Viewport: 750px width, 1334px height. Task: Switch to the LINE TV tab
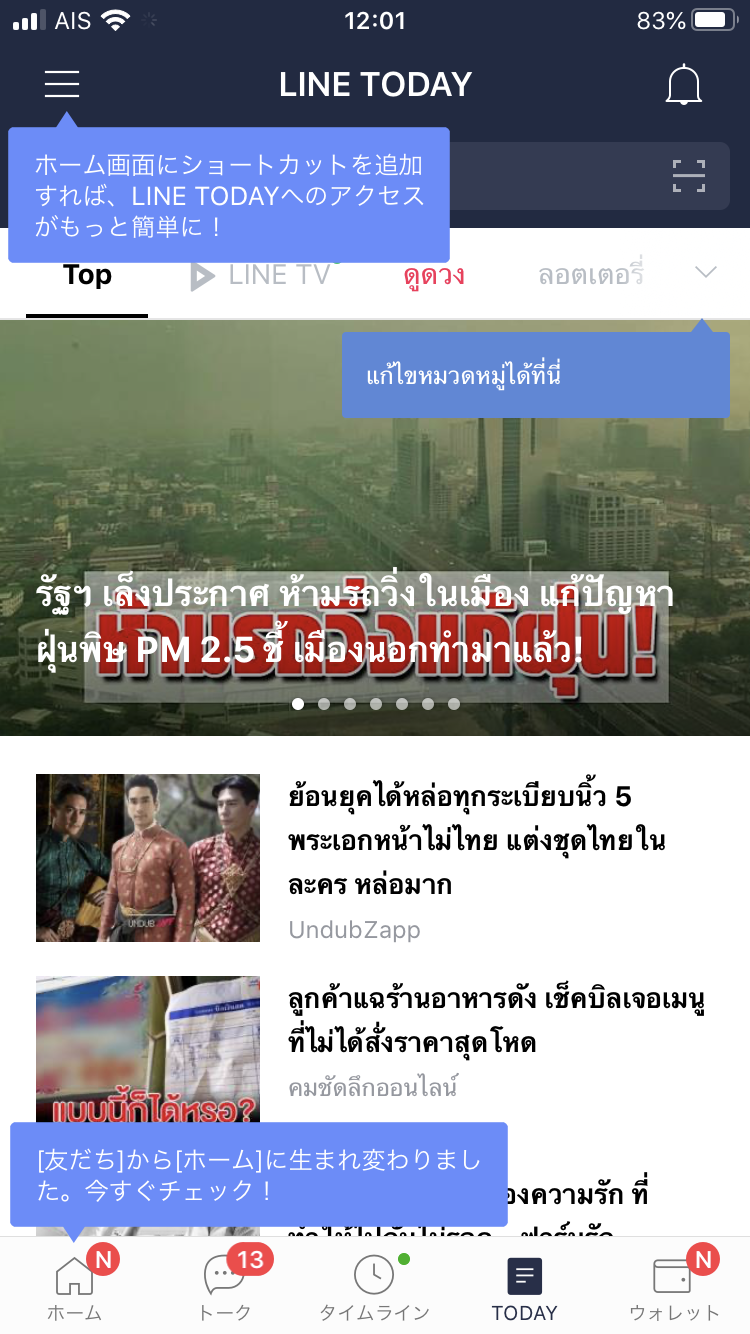[x=261, y=275]
